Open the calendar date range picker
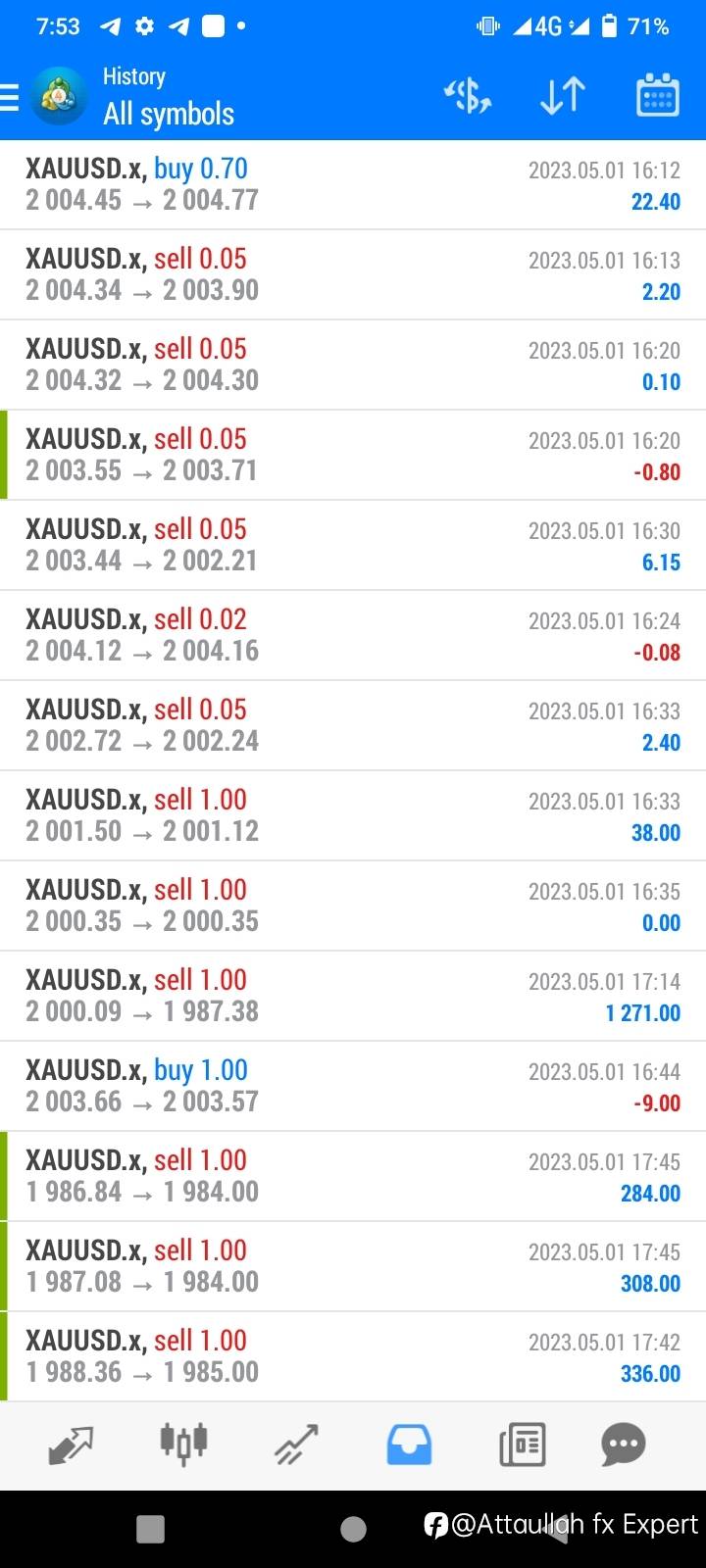 [658, 96]
